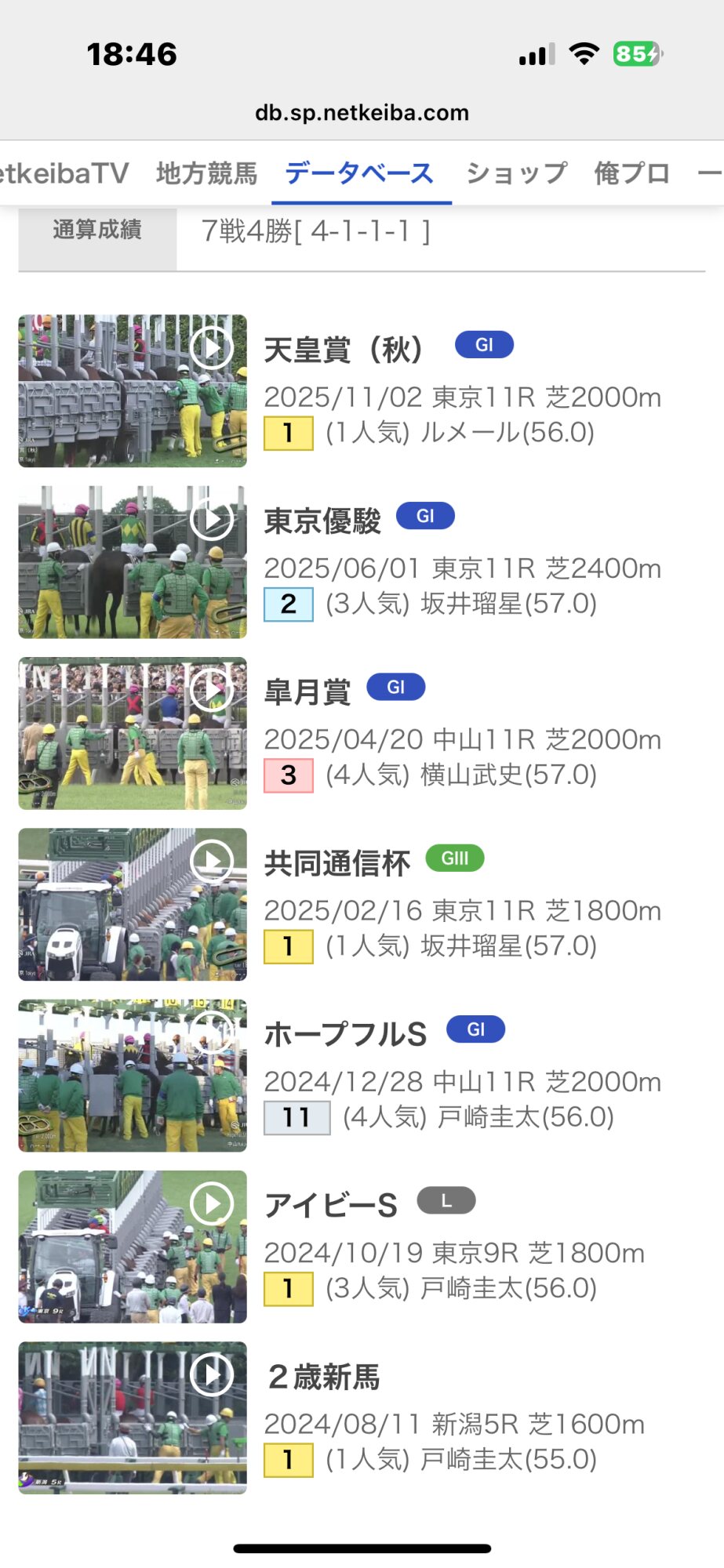Watch the 皐月賞 race video

point(133,732)
